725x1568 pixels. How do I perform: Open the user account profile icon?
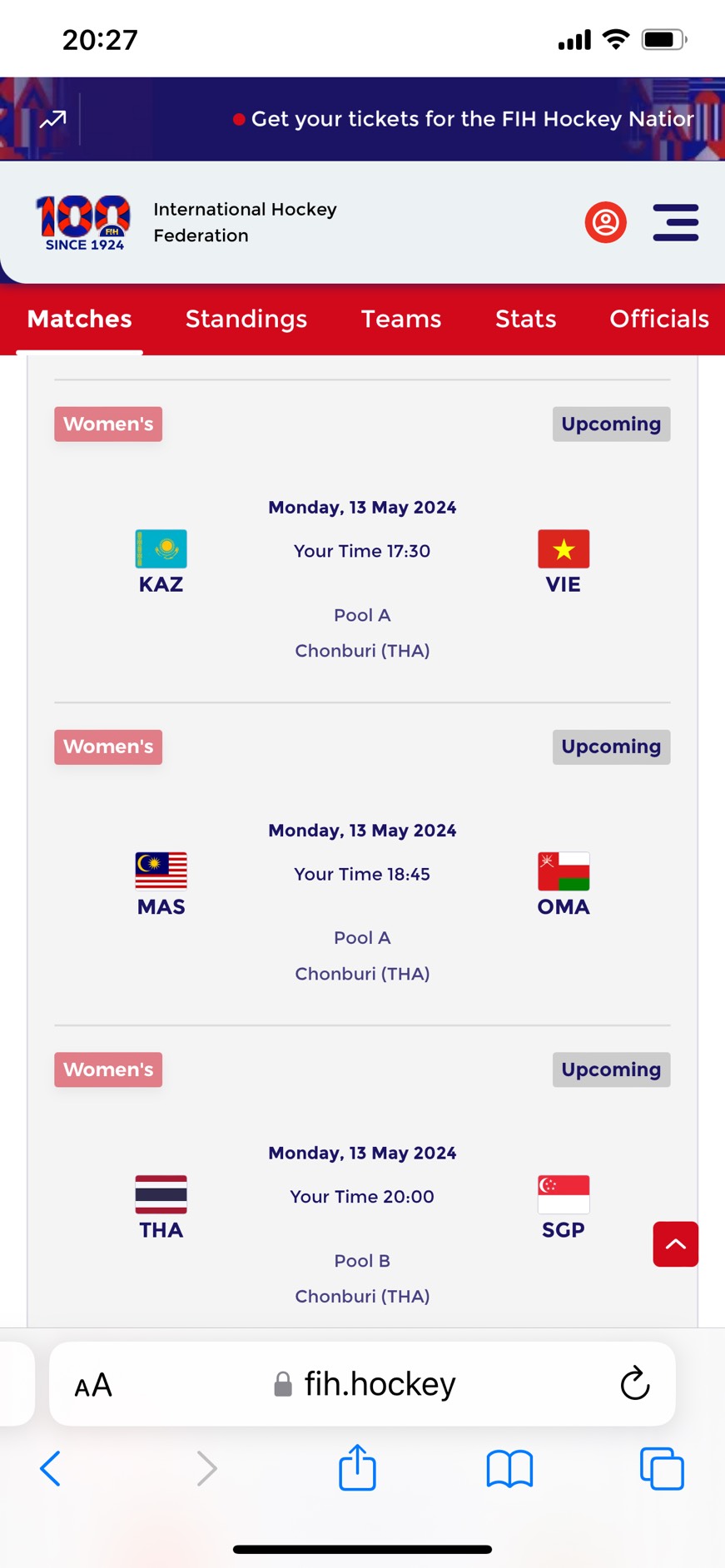(605, 222)
